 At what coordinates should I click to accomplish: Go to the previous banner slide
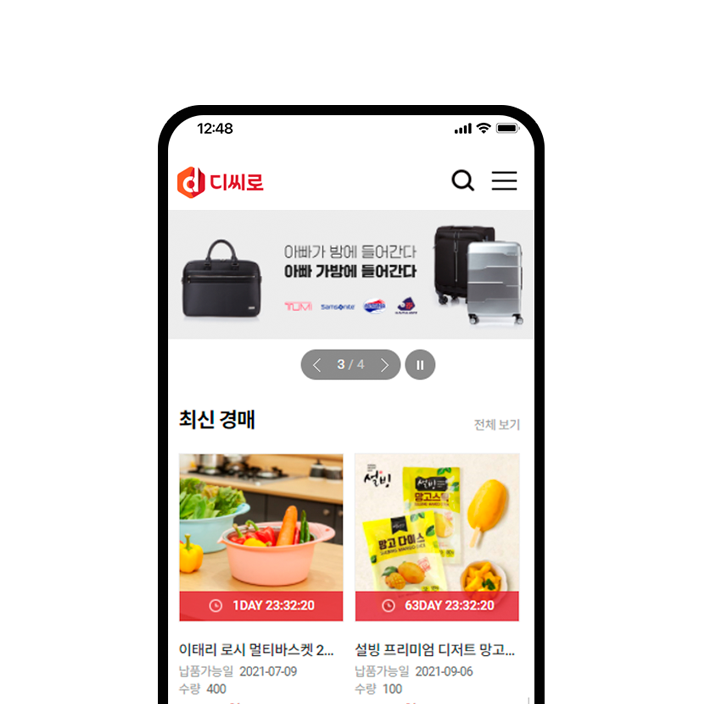(x=317, y=365)
